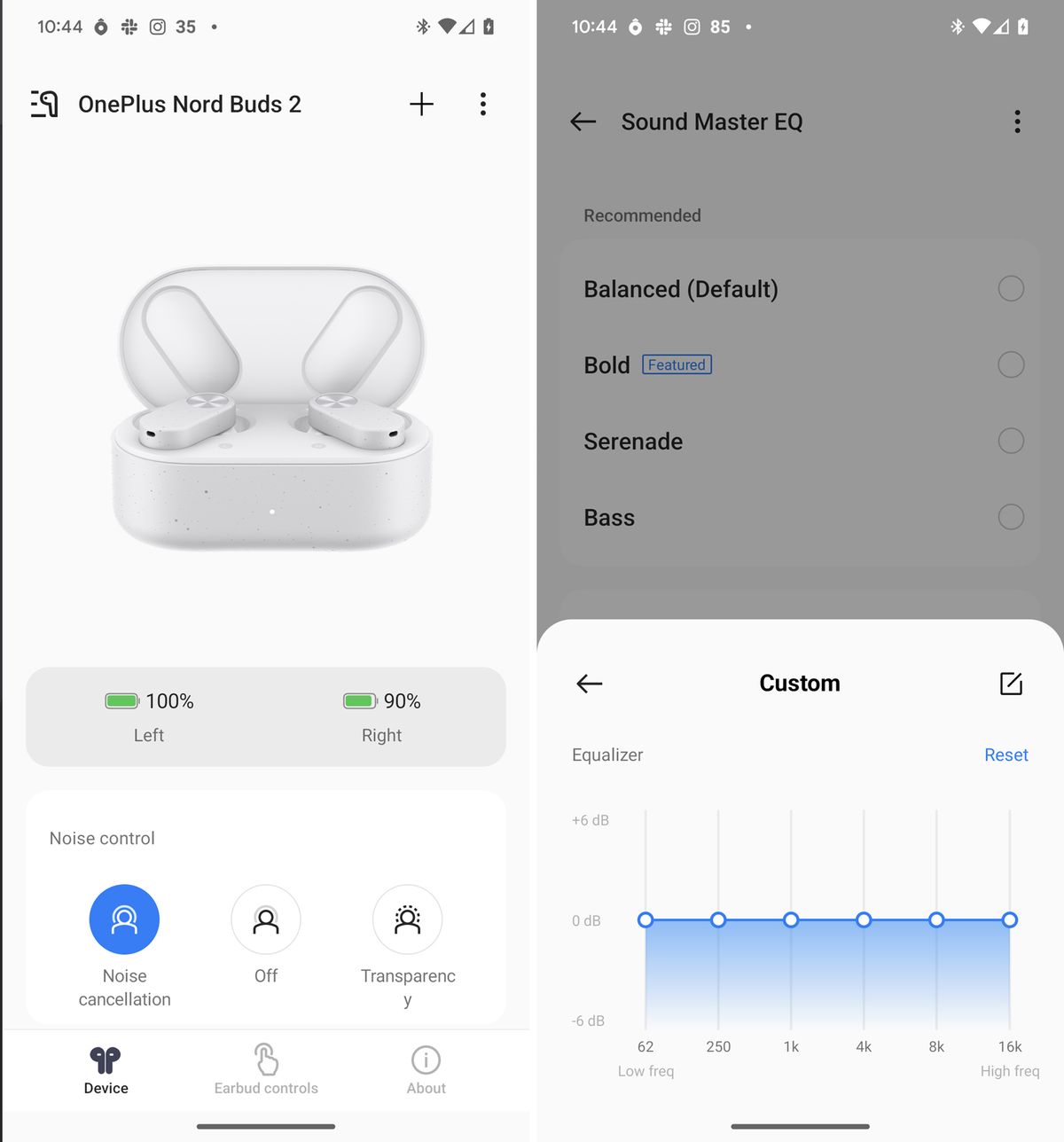Screen dimensions: 1064x1142
Task: Open the OnePlus Nord Buds 2 overflow menu
Action: [x=483, y=105]
